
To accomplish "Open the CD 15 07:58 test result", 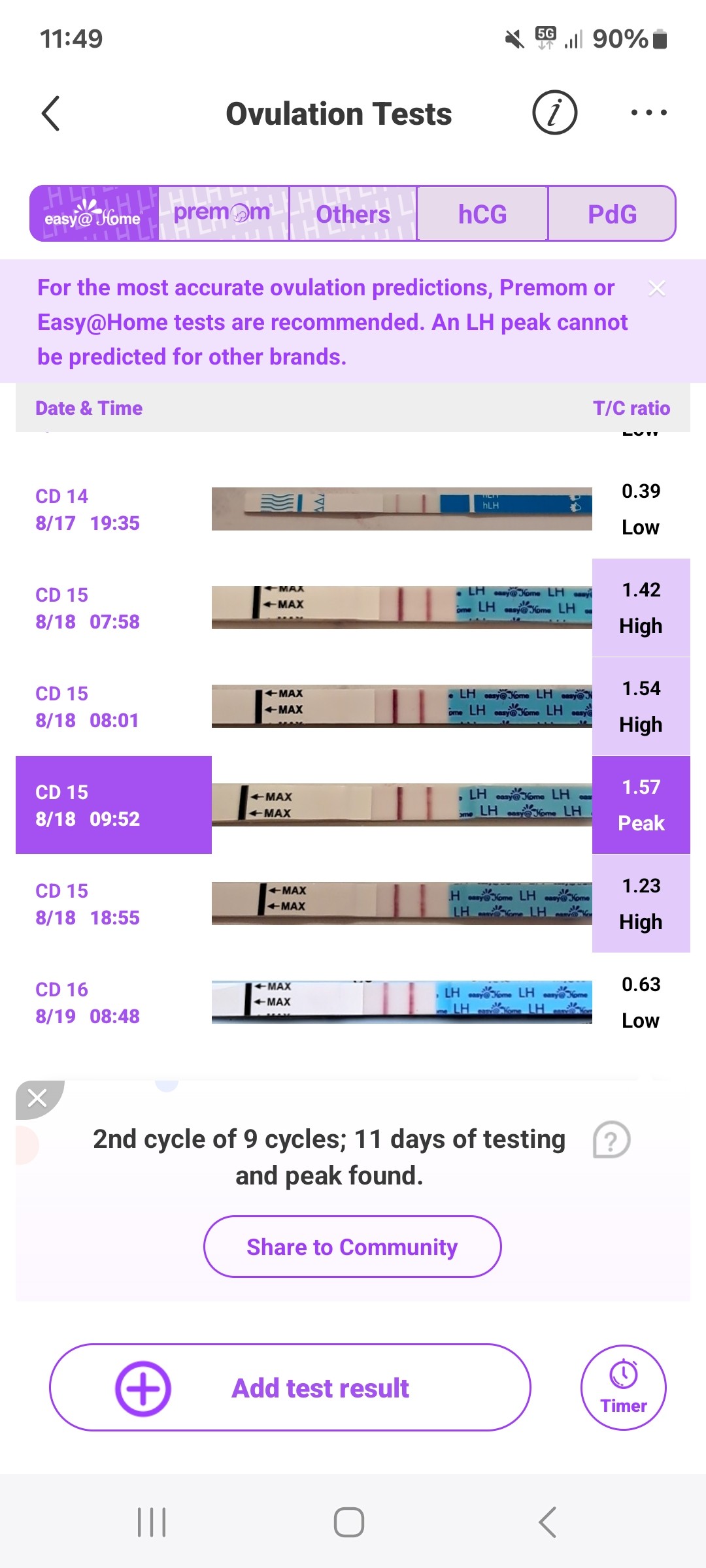I will click(353, 608).
